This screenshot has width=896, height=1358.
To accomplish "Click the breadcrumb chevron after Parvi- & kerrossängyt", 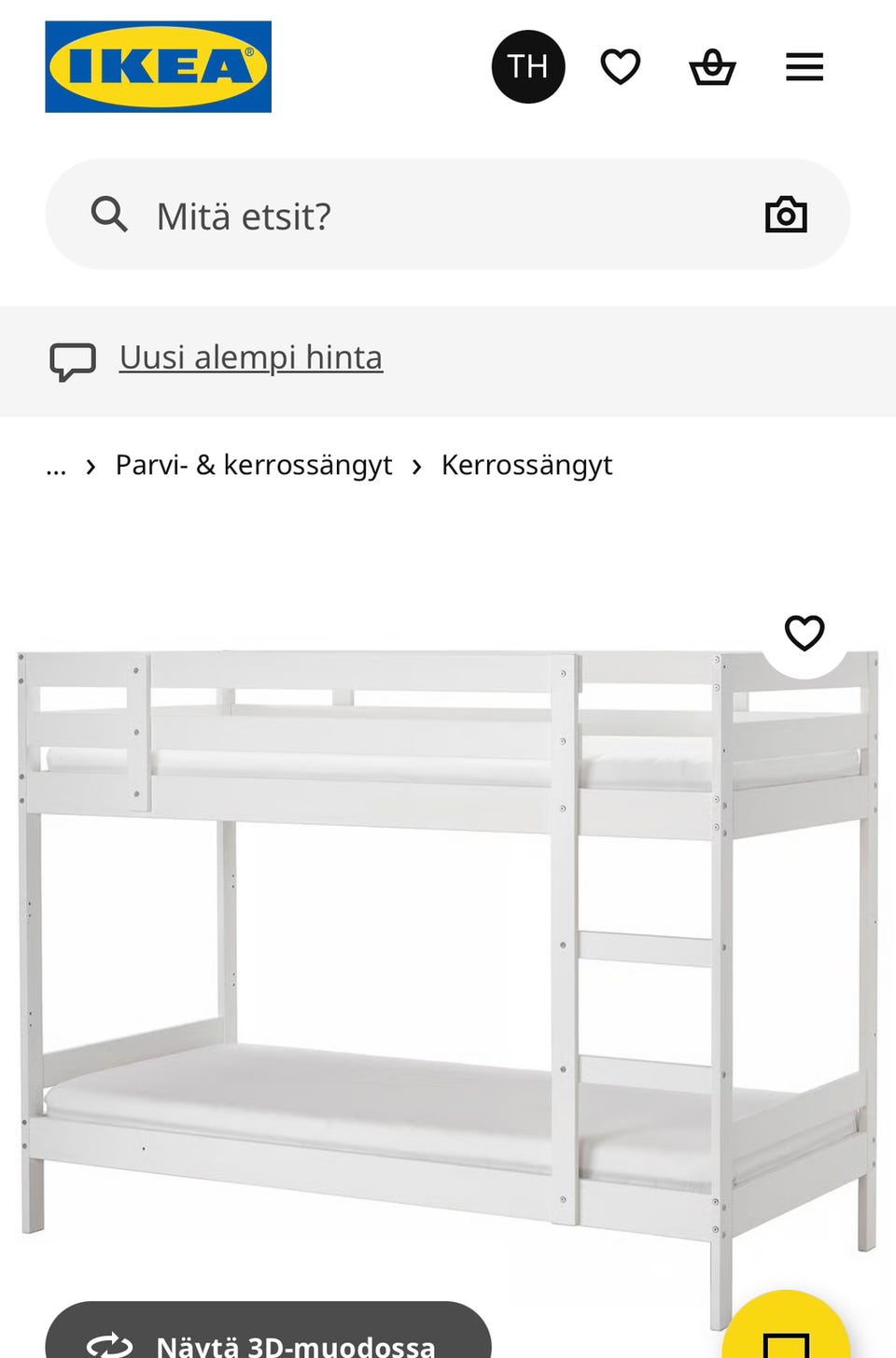I will (416, 464).
